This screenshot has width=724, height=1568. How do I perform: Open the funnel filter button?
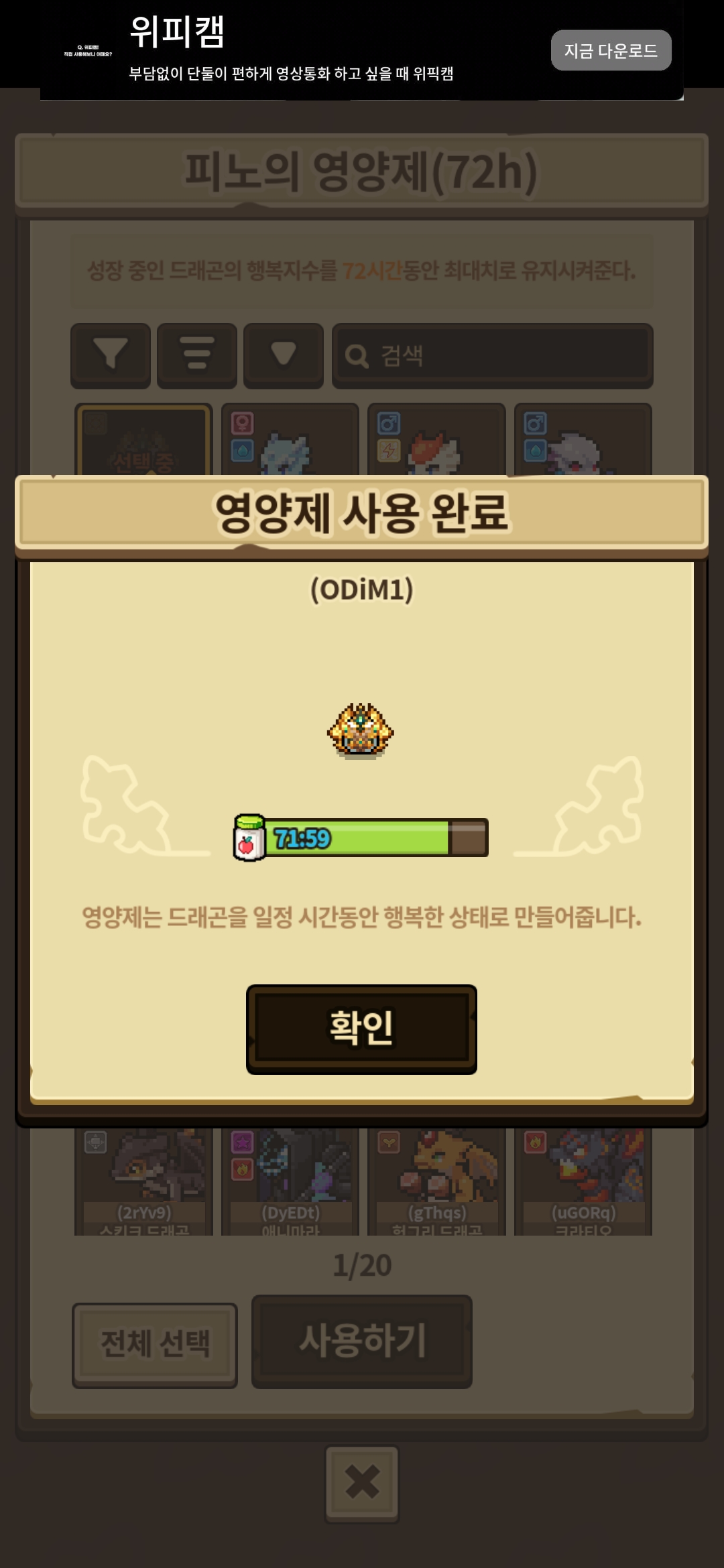[111, 355]
